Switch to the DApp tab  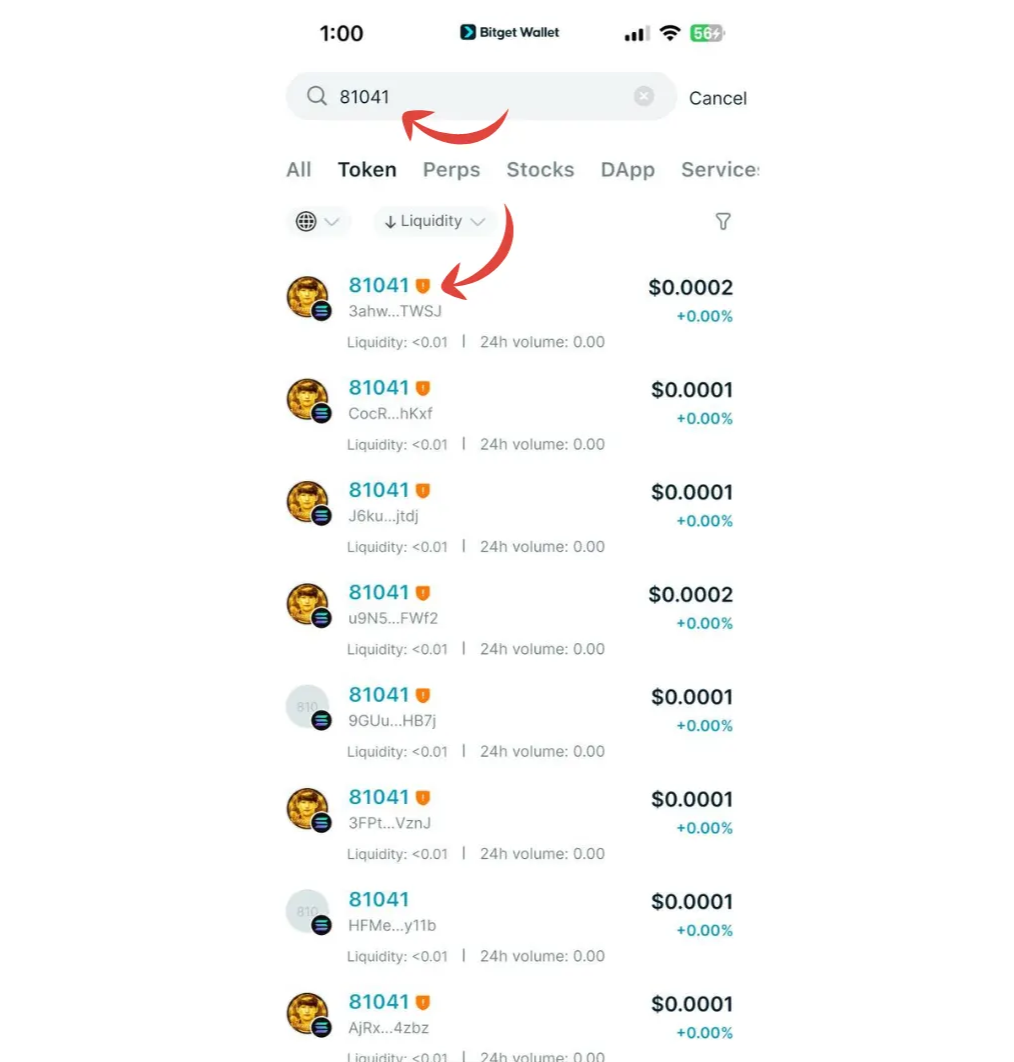627,170
